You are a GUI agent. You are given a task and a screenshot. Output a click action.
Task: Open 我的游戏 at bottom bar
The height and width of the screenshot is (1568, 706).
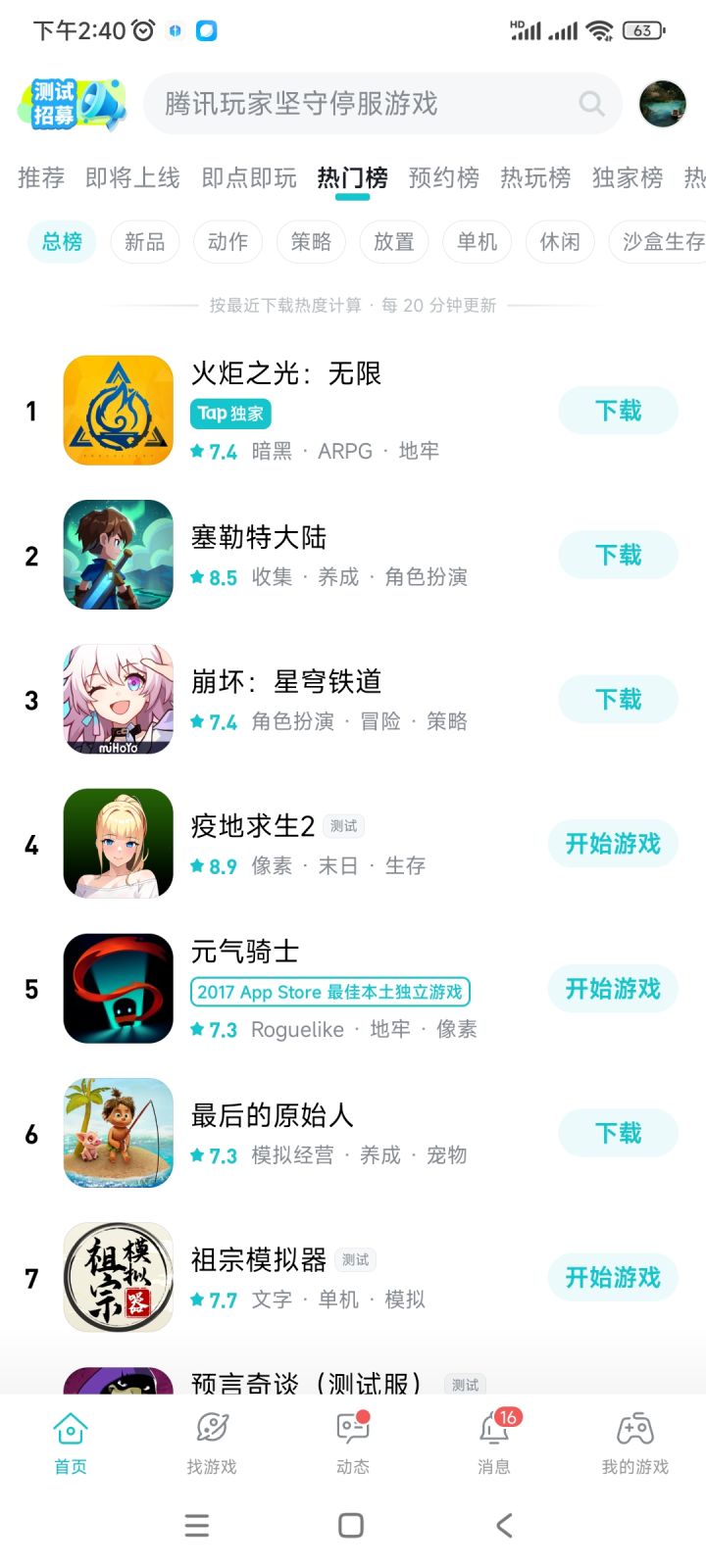[x=633, y=1430]
